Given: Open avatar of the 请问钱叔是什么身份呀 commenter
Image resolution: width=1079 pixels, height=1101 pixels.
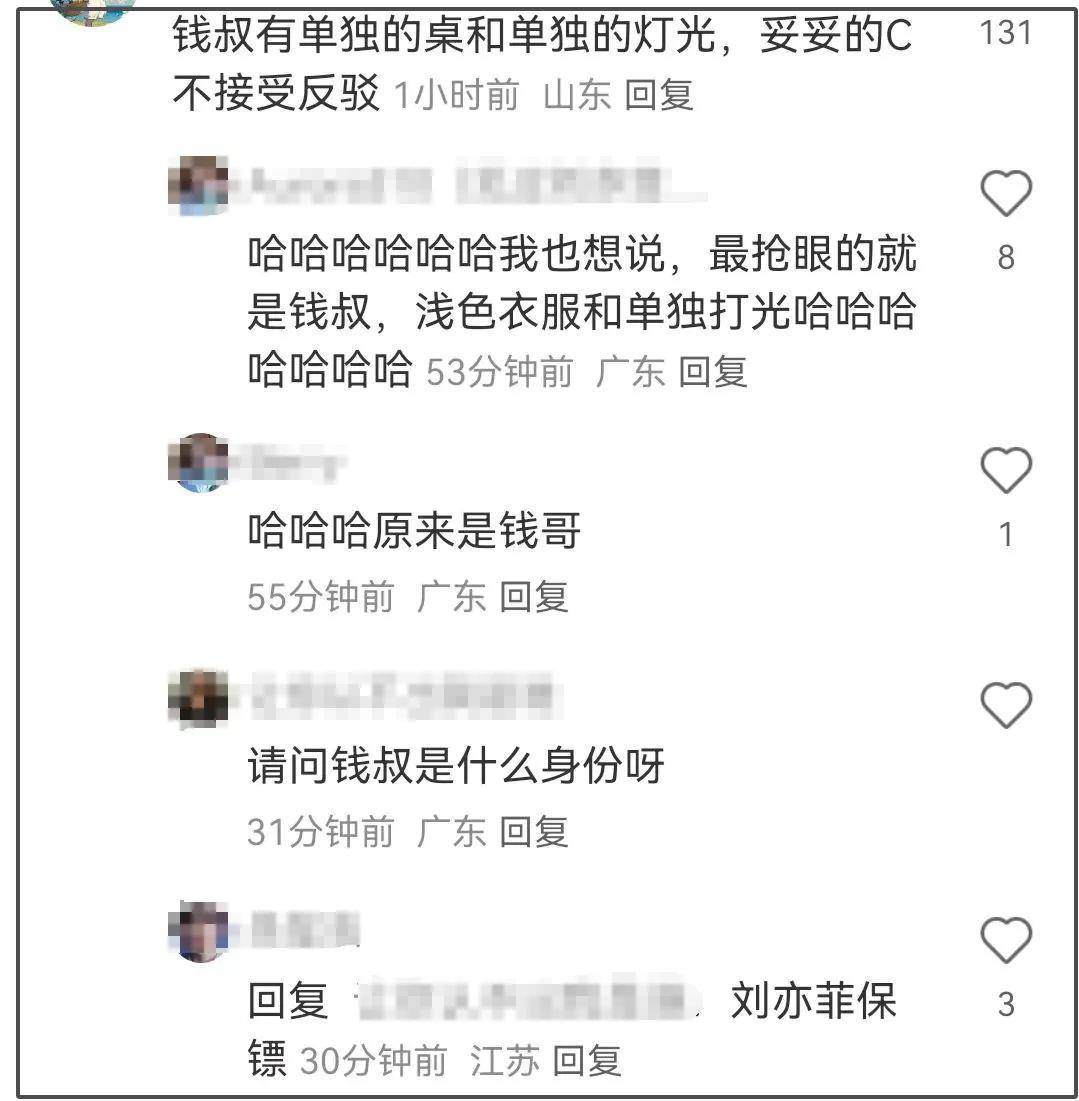Looking at the screenshot, I should tap(199, 697).
